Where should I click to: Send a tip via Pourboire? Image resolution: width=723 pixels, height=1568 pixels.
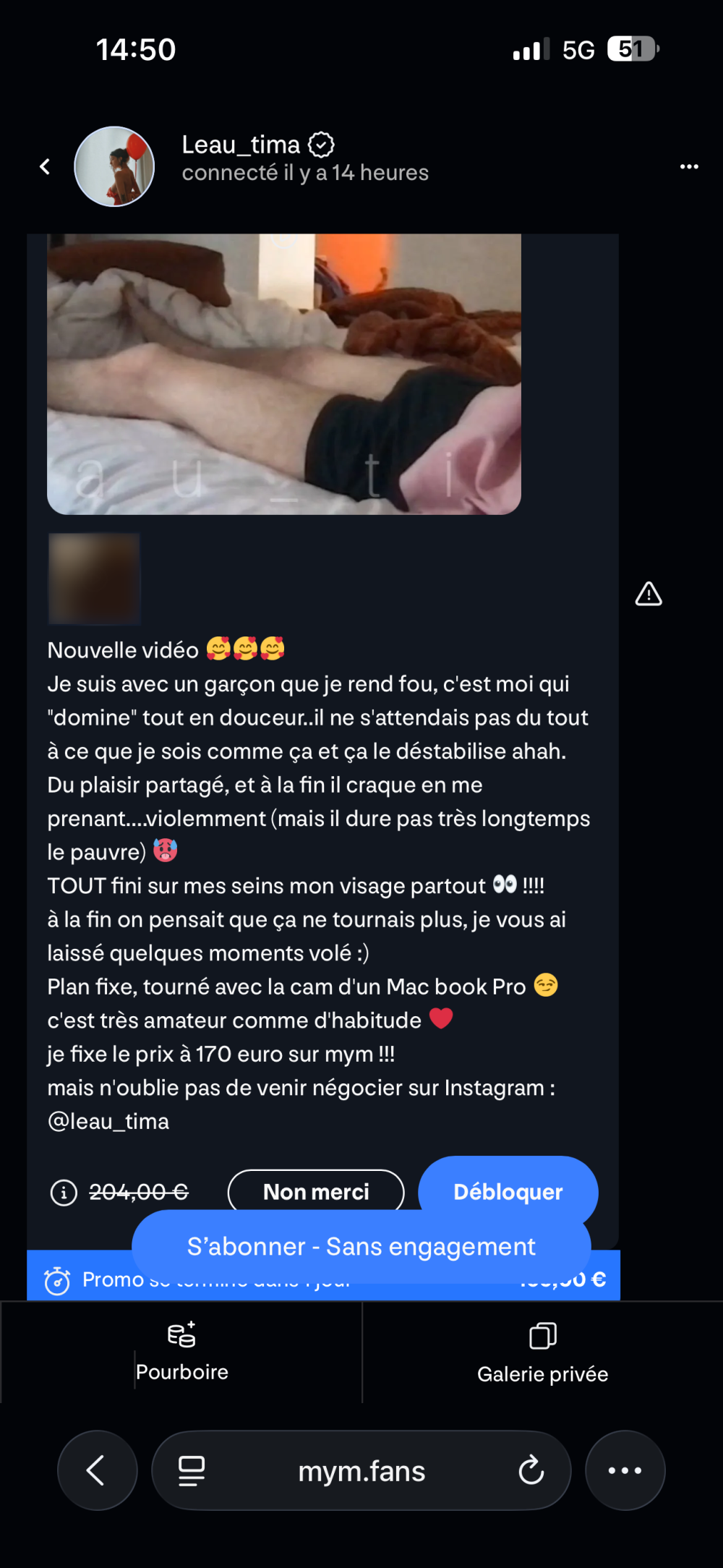181,1352
